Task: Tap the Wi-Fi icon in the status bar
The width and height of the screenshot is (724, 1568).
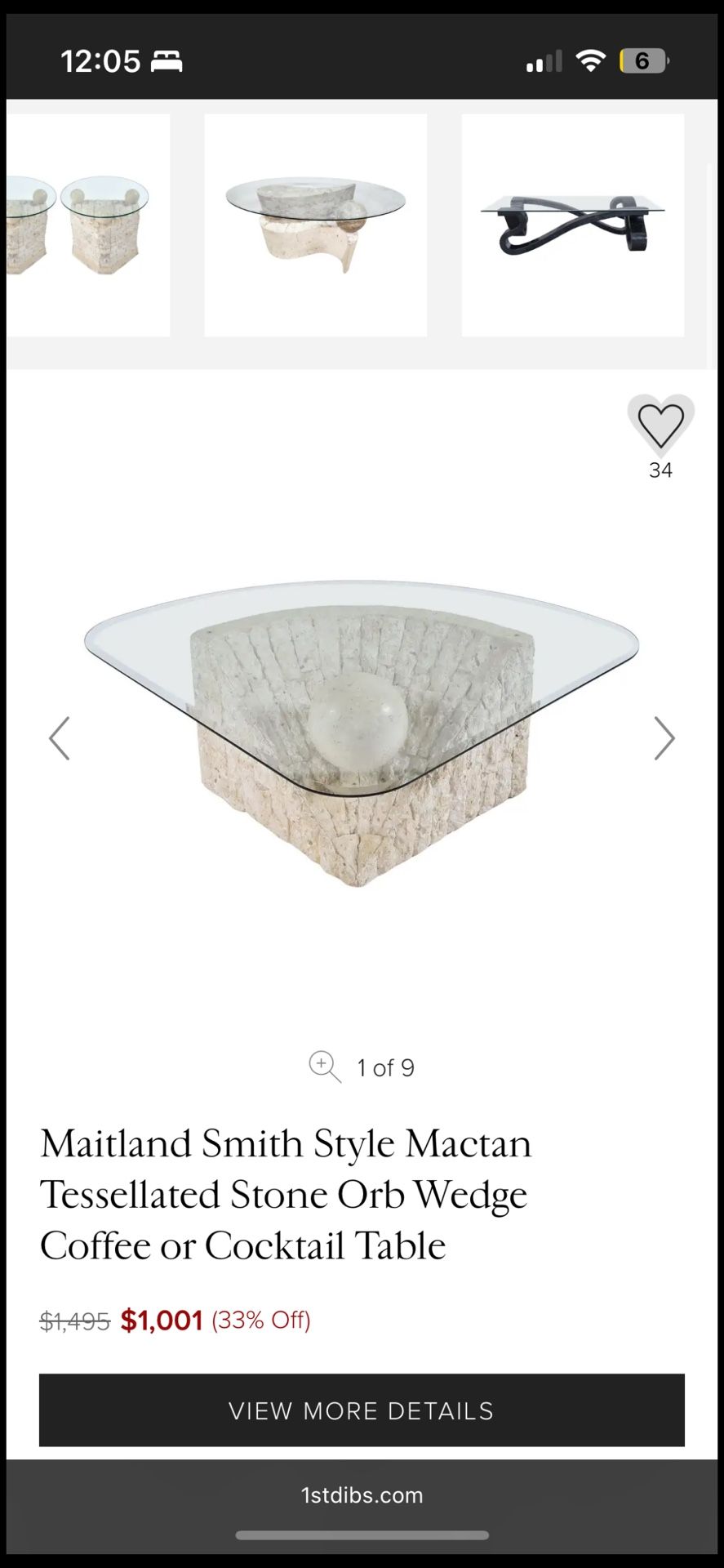Action: point(590,60)
